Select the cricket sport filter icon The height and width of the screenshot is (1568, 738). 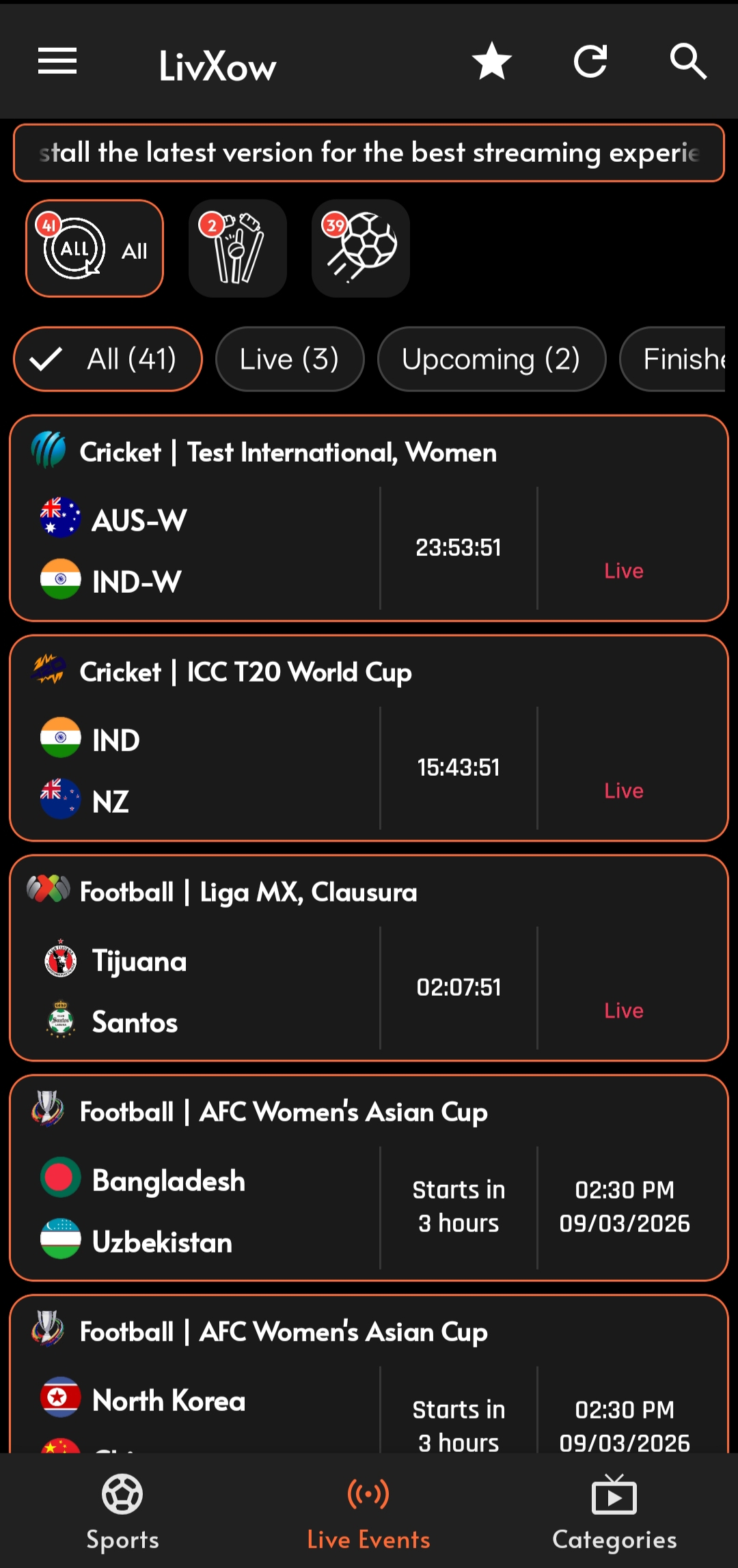pos(237,248)
